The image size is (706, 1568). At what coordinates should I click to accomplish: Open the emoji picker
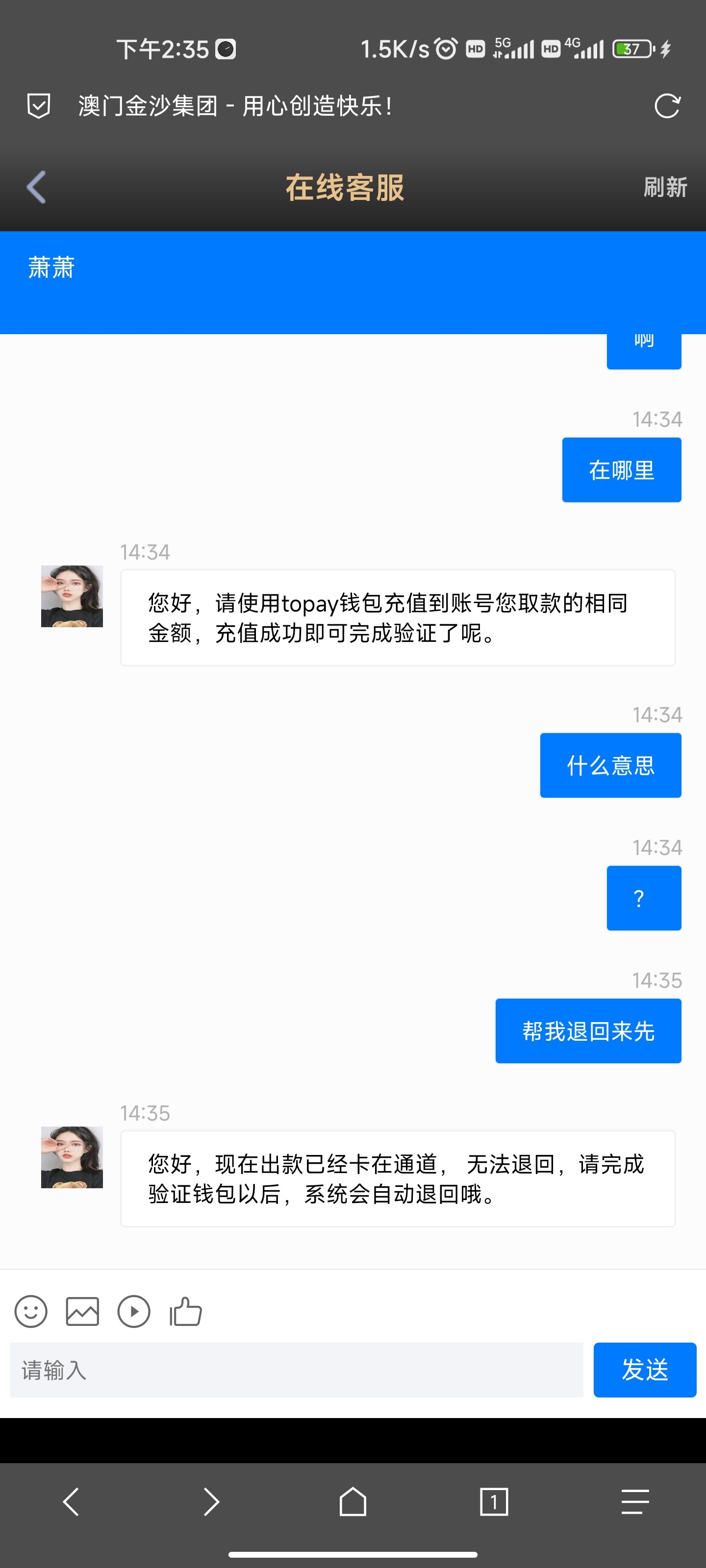[x=31, y=1311]
